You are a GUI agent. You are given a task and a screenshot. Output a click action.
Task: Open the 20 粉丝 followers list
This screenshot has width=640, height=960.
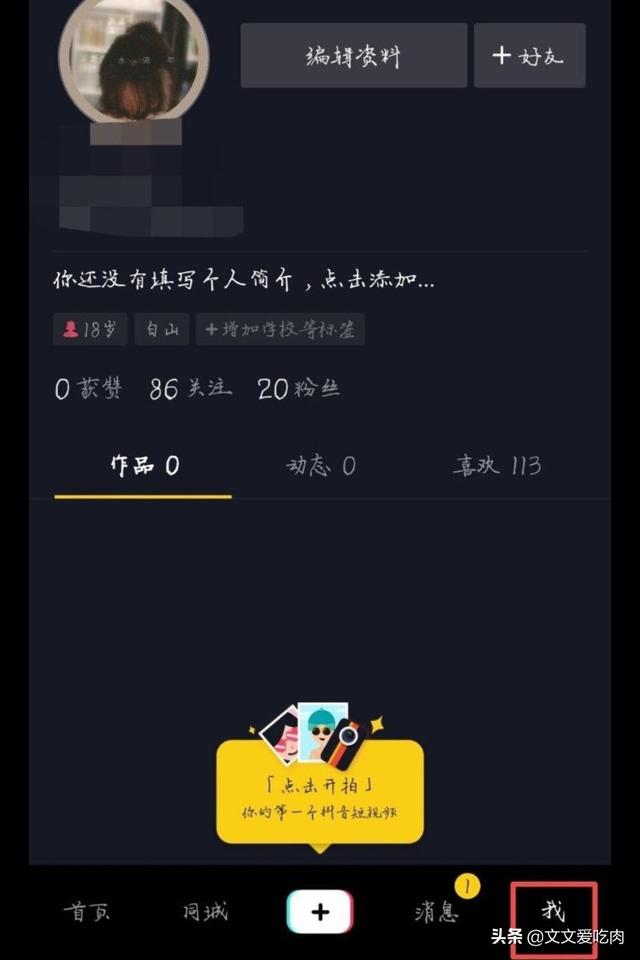pos(298,389)
